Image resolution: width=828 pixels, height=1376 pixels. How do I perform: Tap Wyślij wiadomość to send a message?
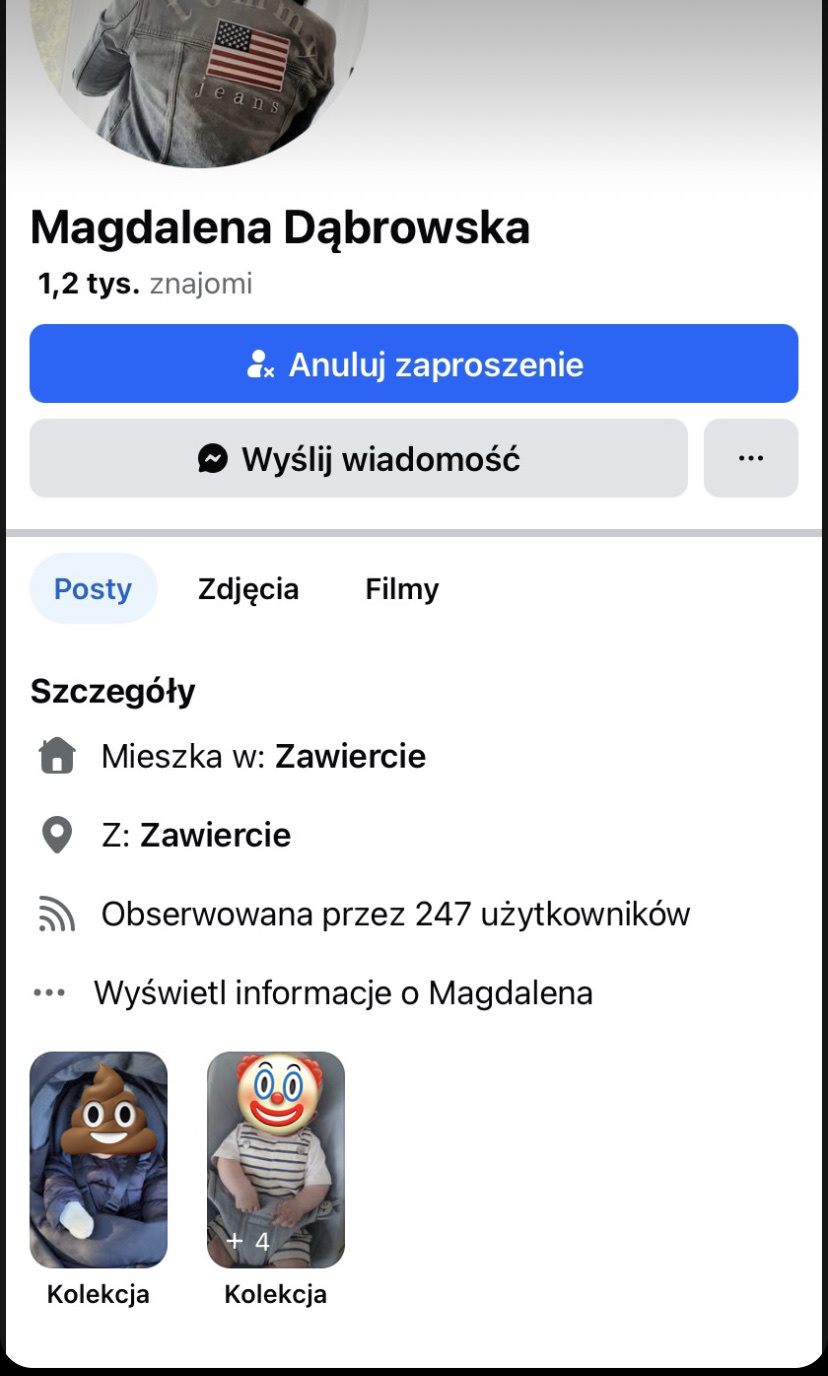(358, 459)
